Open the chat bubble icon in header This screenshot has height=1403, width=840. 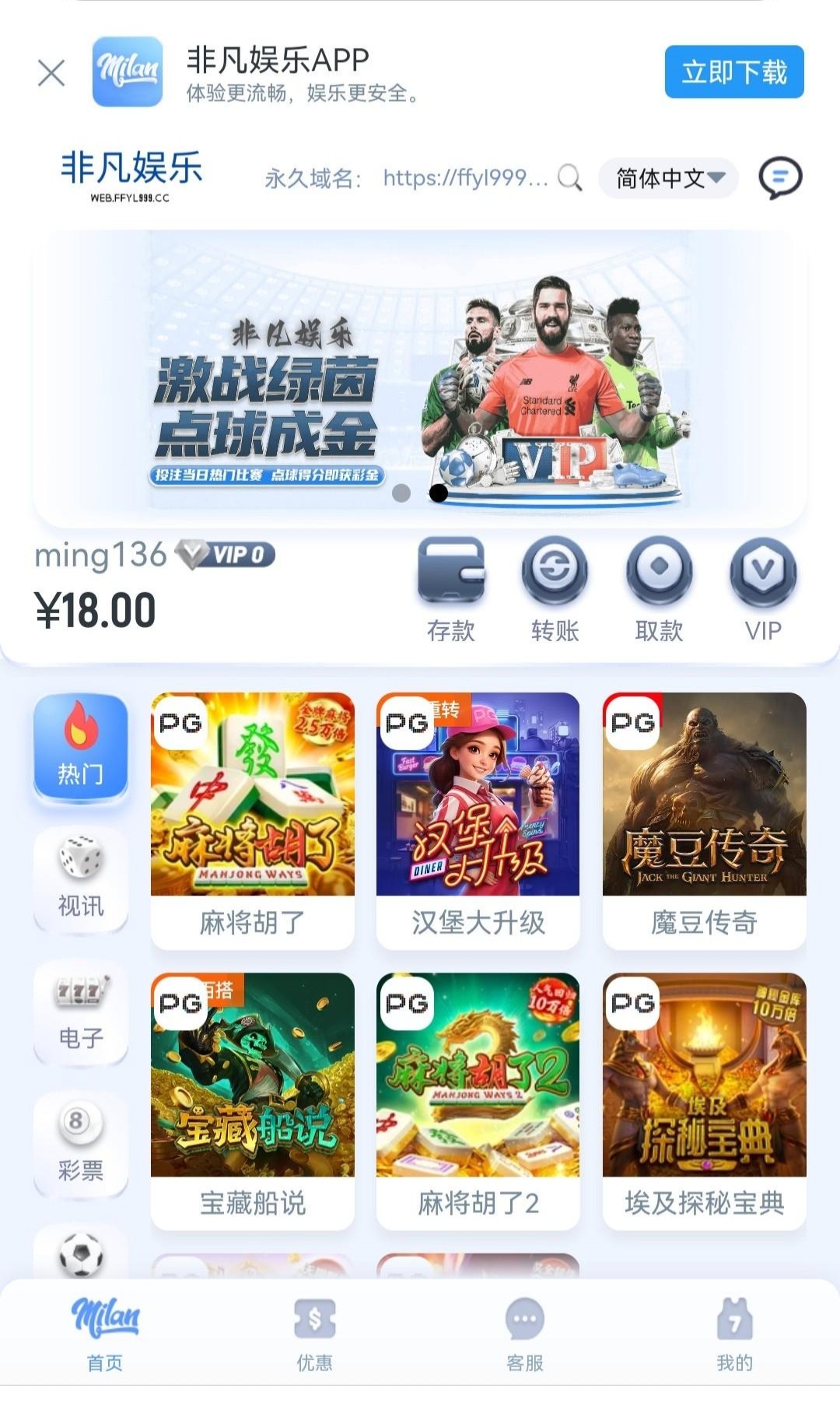779,178
